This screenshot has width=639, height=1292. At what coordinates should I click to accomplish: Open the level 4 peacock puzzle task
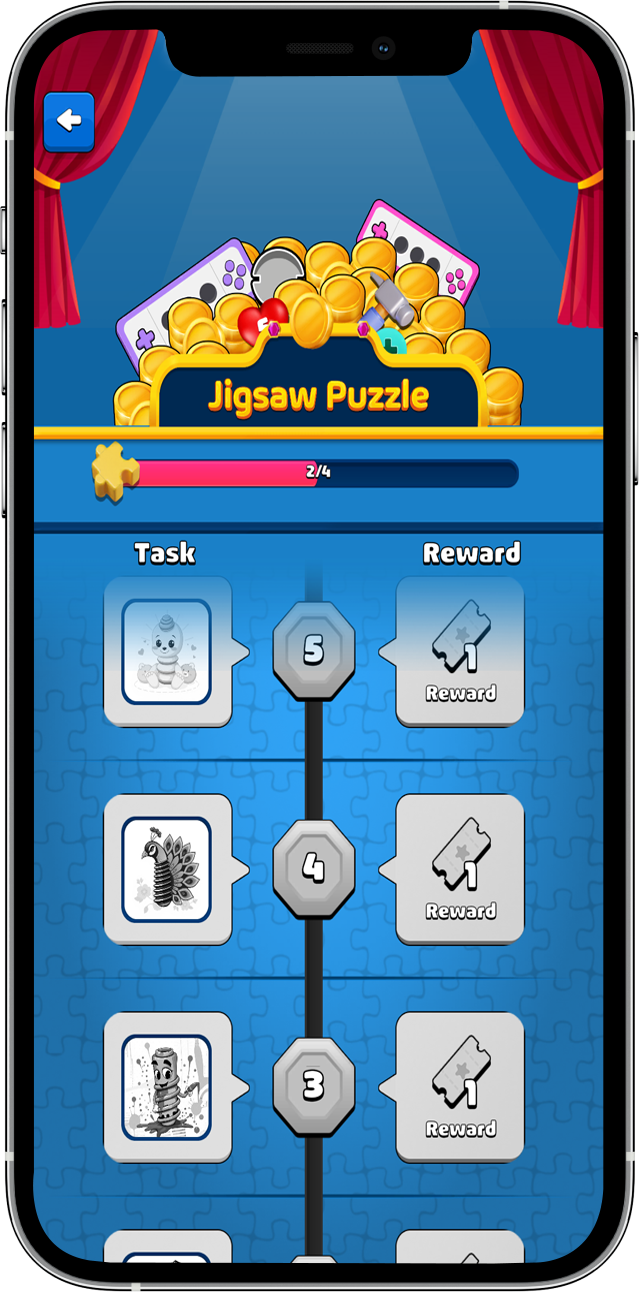pyautogui.click(x=167, y=868)
